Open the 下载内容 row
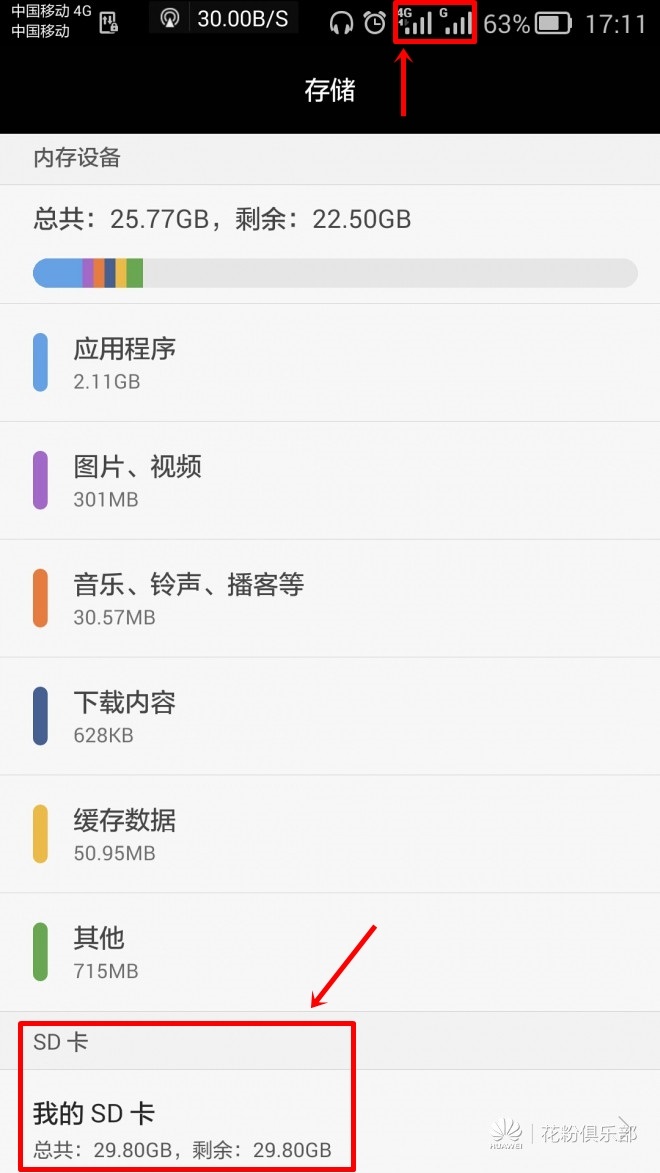 tap(330, 717)
